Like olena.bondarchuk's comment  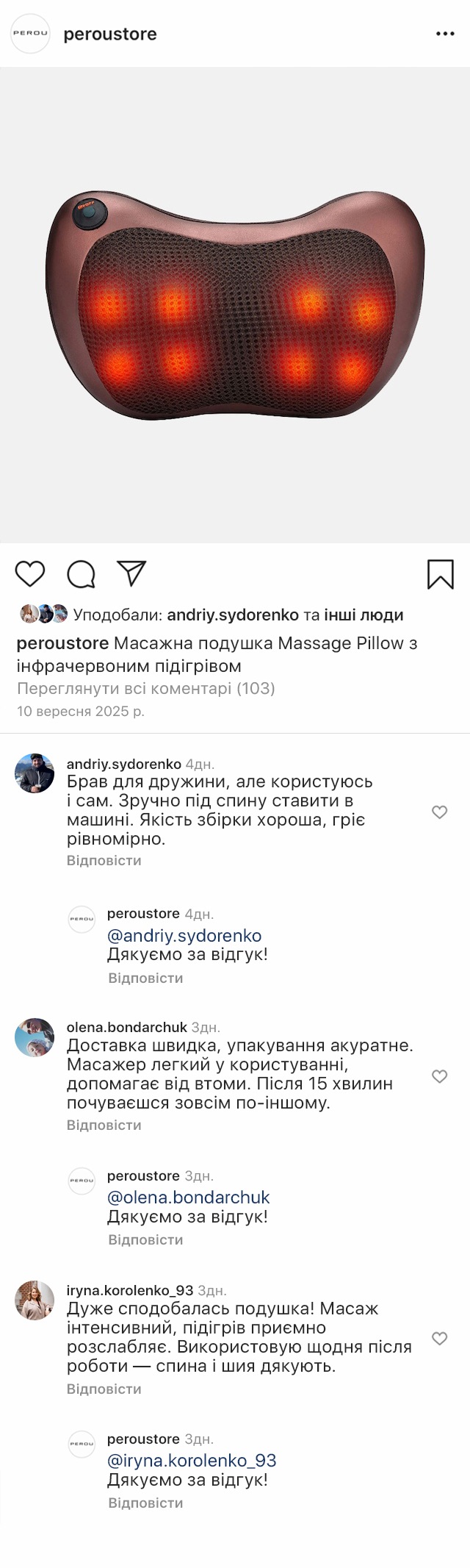(x=439, y=1077)
